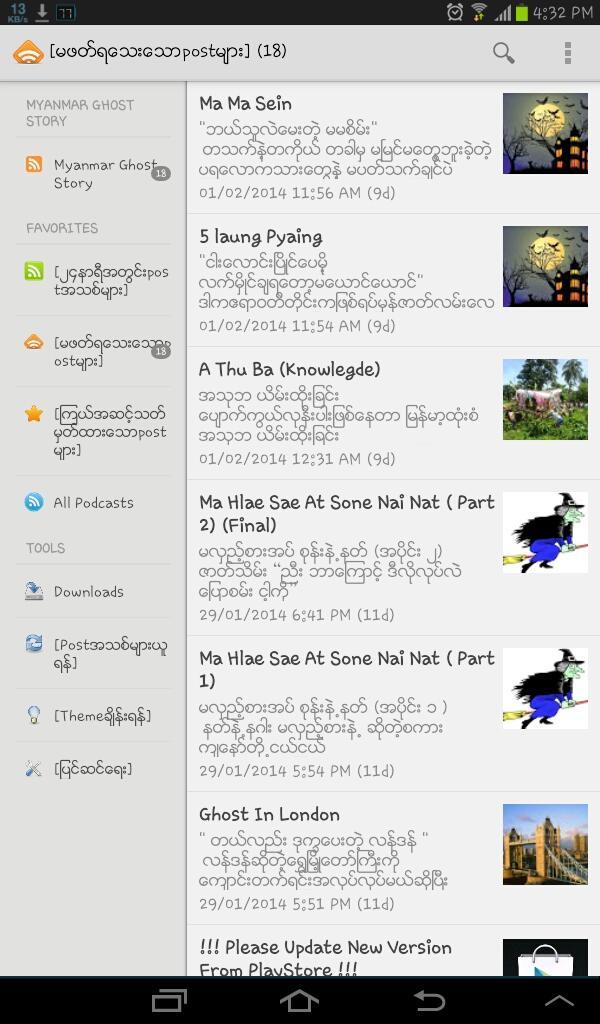Open the Ma Ma Sein post
Image resolution: width=600 pixels, height=1024 pixels.
pos(345,147)
